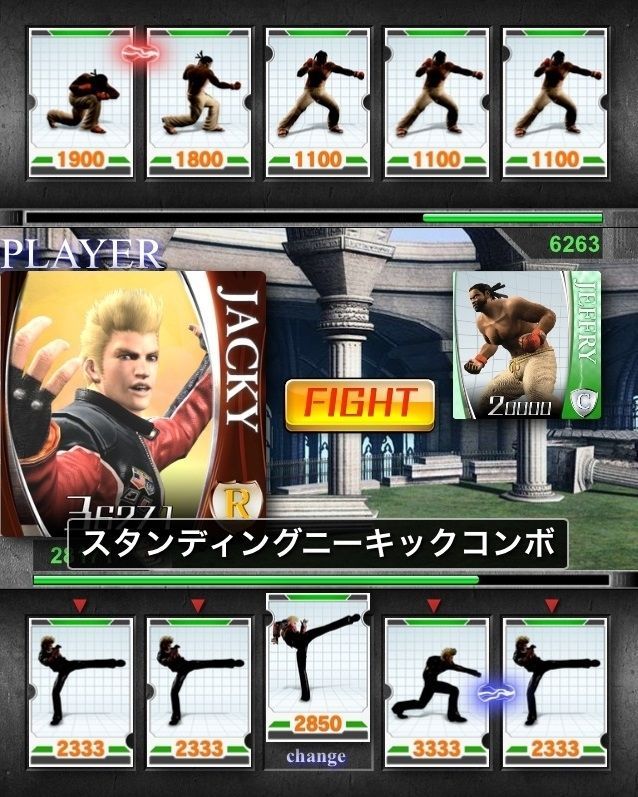This screenshot has width=638, height=797.
Task: Tap the orange FIGHT button
Action: click(359, 404)
